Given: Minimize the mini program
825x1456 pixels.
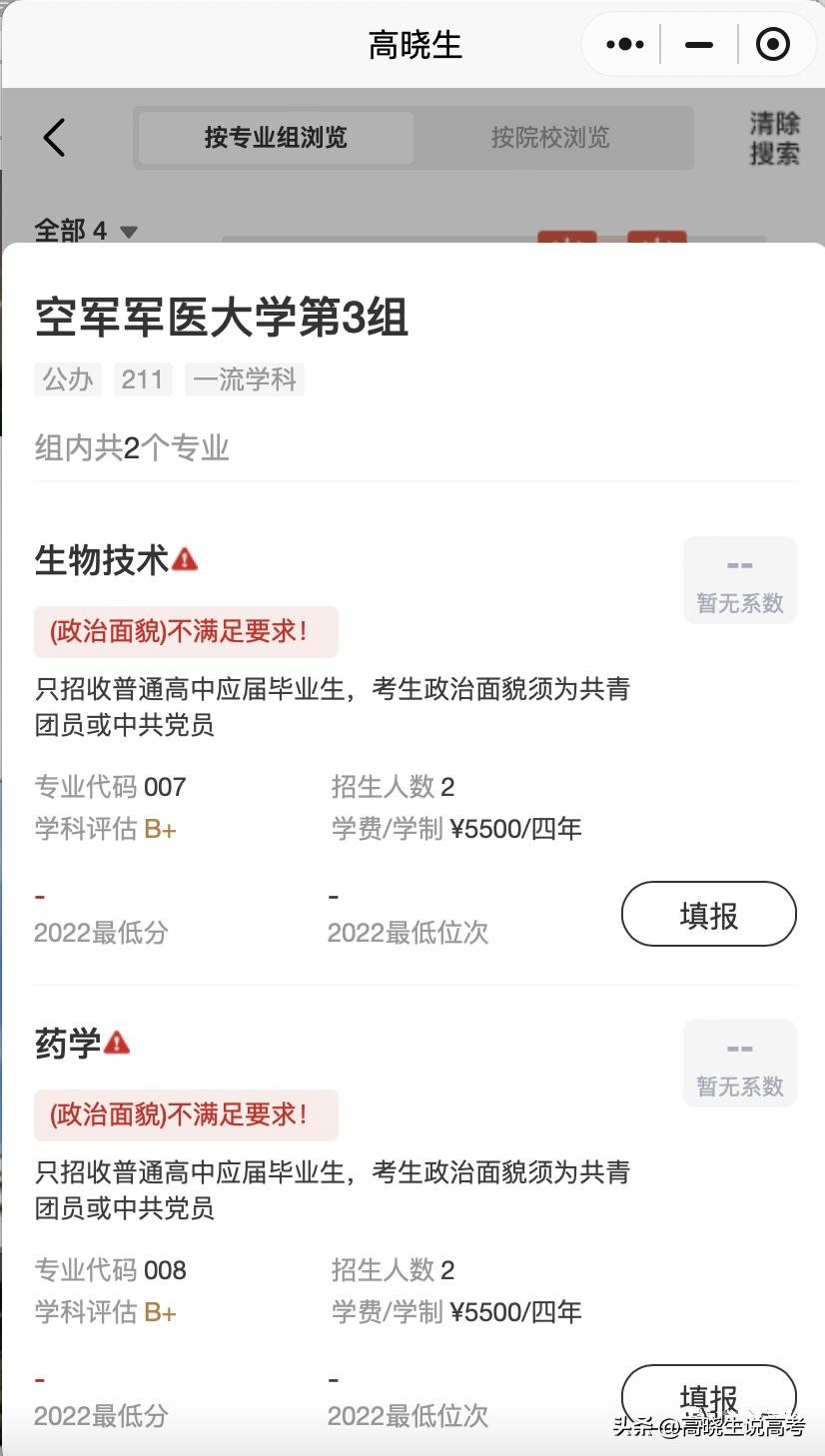Looking at the screenshot, I should pos(699,45).
